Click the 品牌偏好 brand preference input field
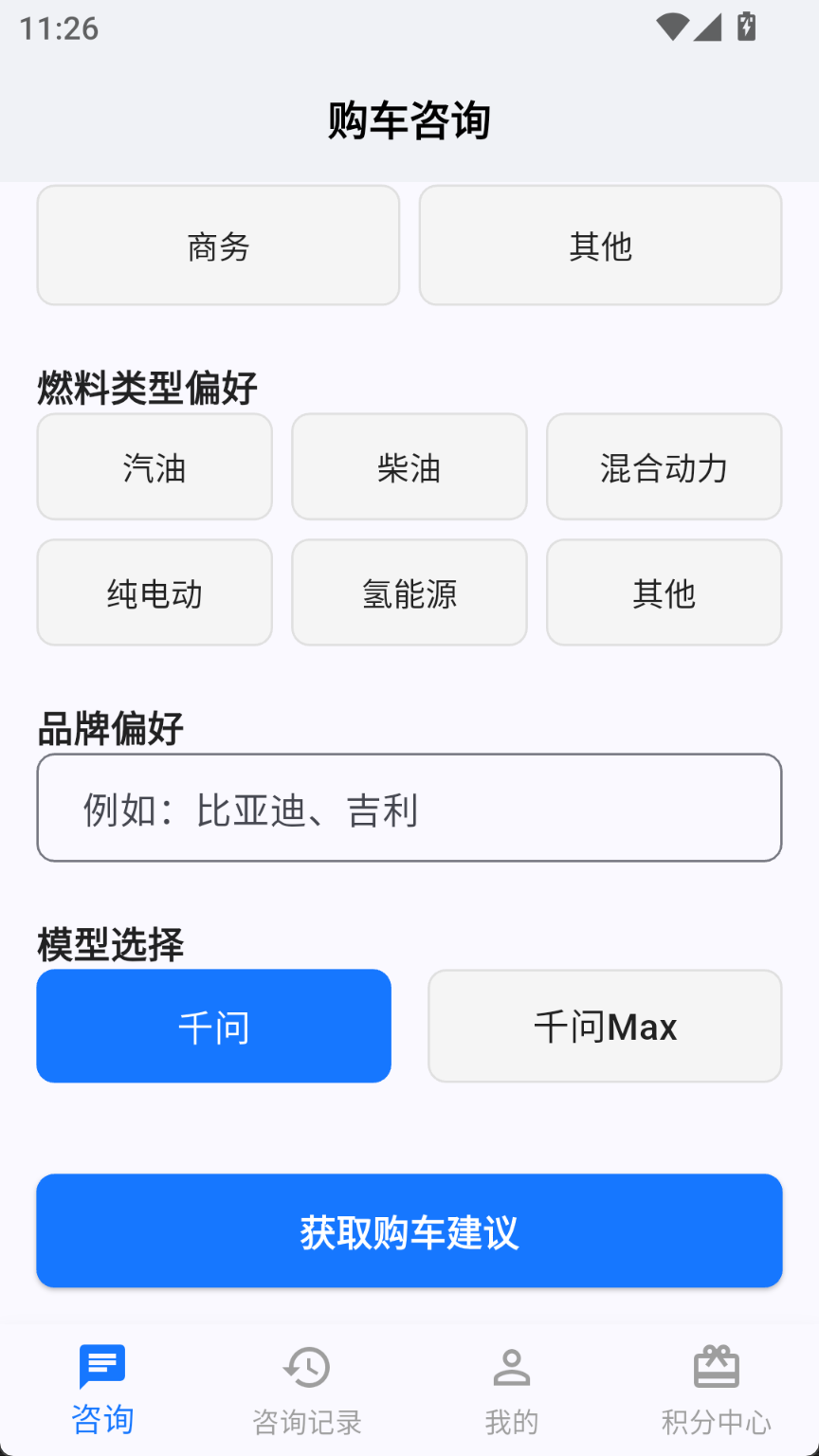Image resolution: width=819 pixels, height=1456 pixels. point(409,807)
